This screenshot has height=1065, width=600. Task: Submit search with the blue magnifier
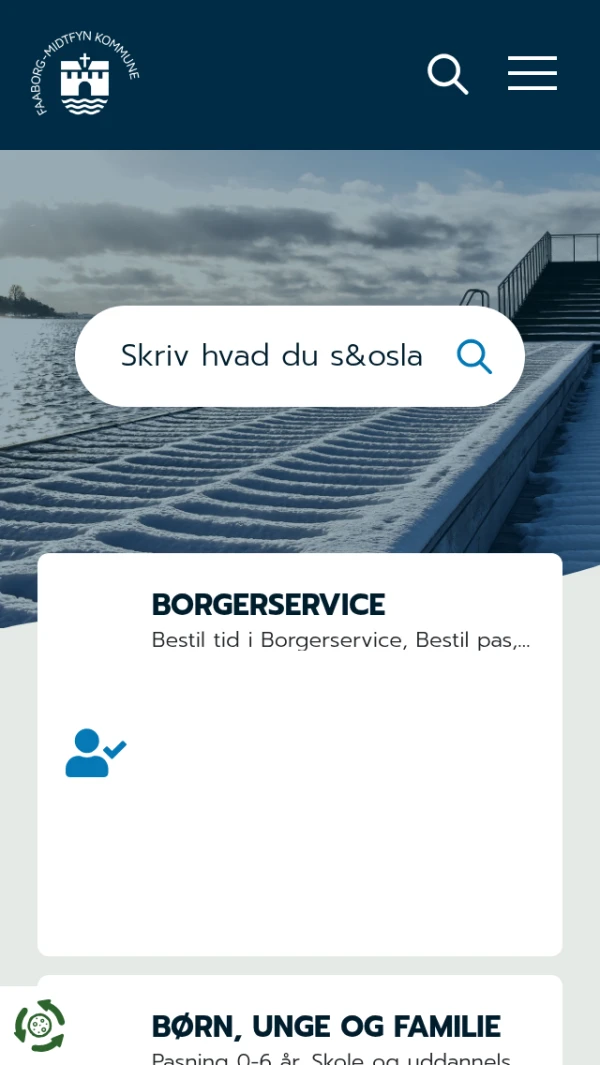click(x=474, y=356)
